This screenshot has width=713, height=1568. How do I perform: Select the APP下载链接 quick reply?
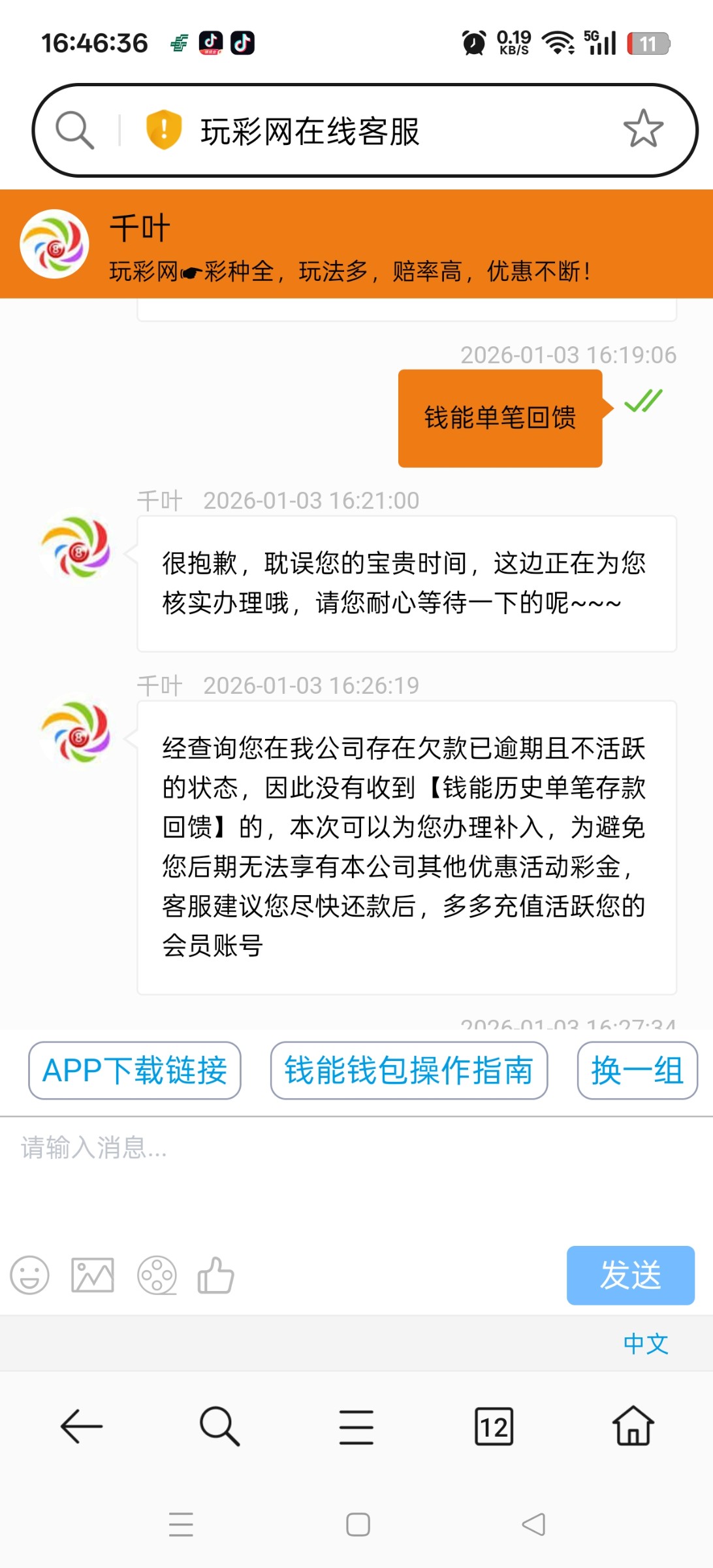(x=135, y=1071)
